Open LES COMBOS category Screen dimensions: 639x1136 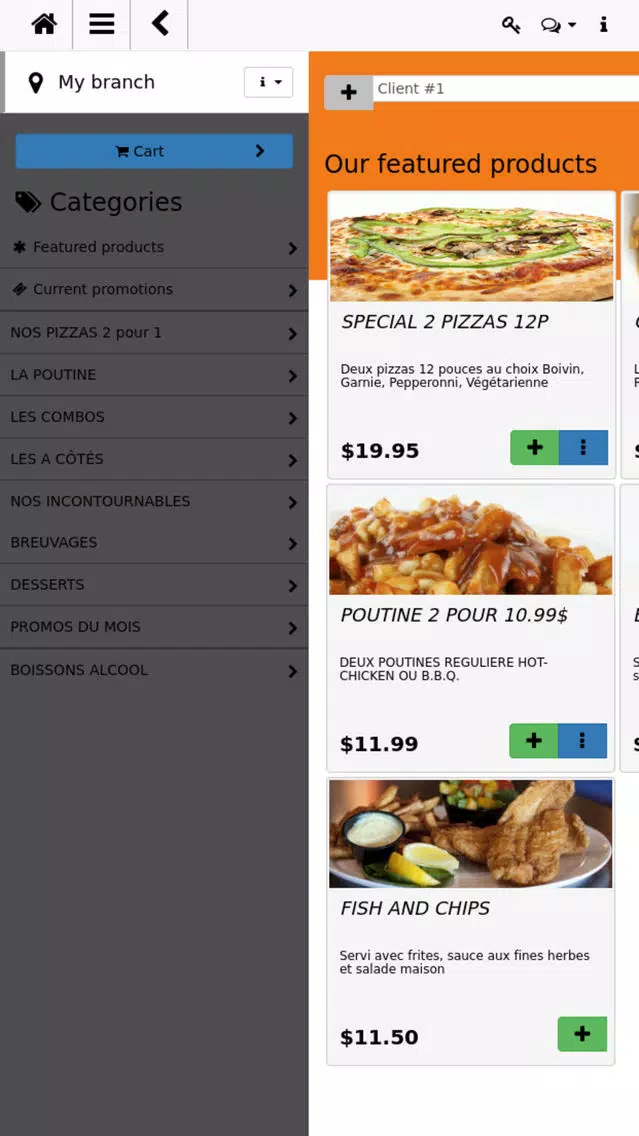click(154, 417)
